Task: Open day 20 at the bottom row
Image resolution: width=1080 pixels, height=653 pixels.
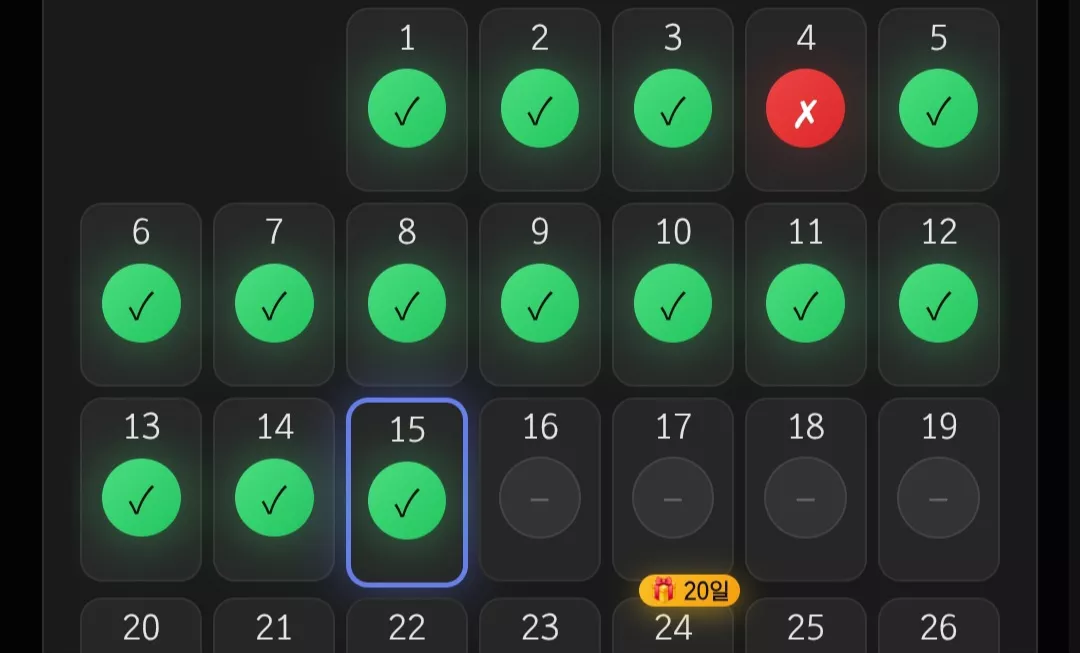Action: pos(141,625)
